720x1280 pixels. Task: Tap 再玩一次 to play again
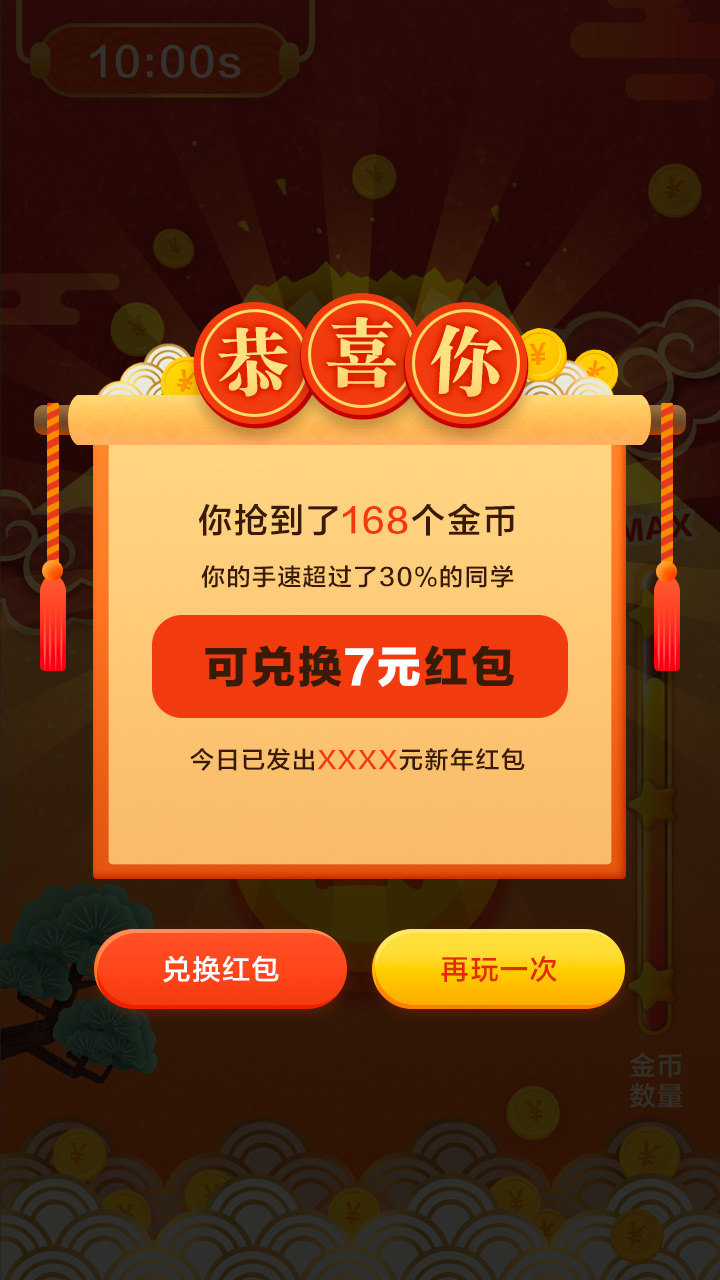coord(498,969)
